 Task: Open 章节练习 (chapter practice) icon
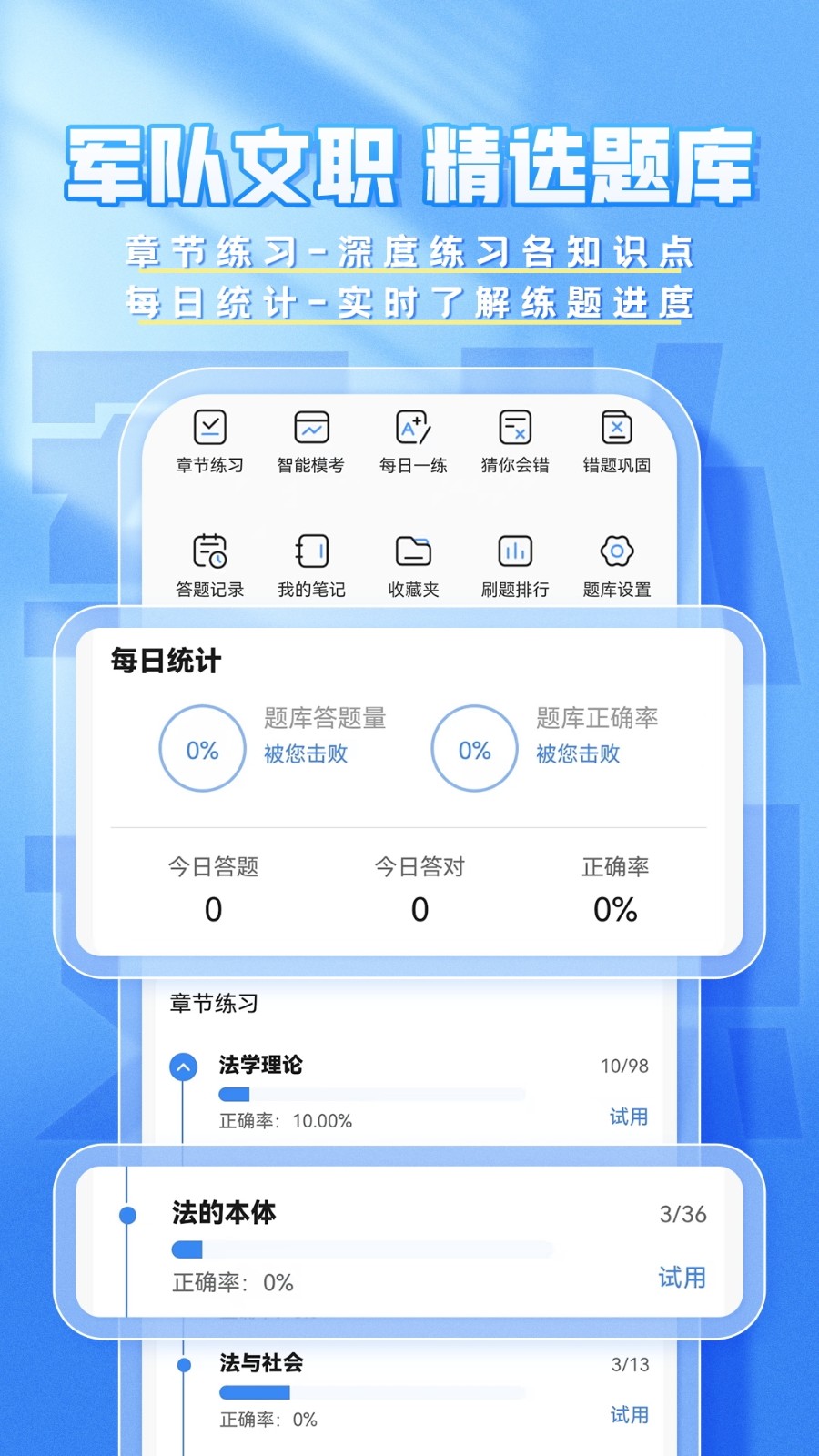coord(208,428)
